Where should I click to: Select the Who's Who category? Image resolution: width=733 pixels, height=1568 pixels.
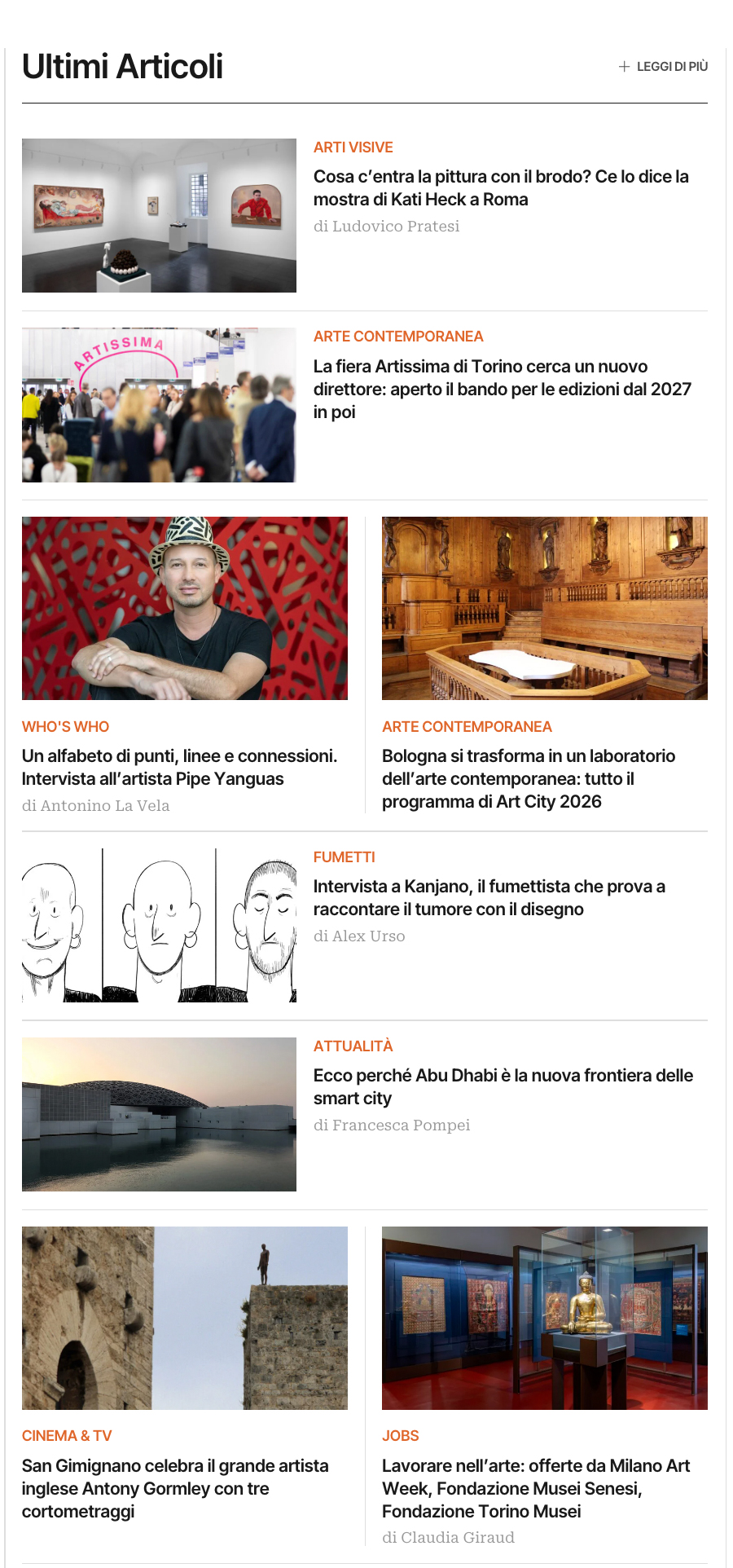coord(65,727)
